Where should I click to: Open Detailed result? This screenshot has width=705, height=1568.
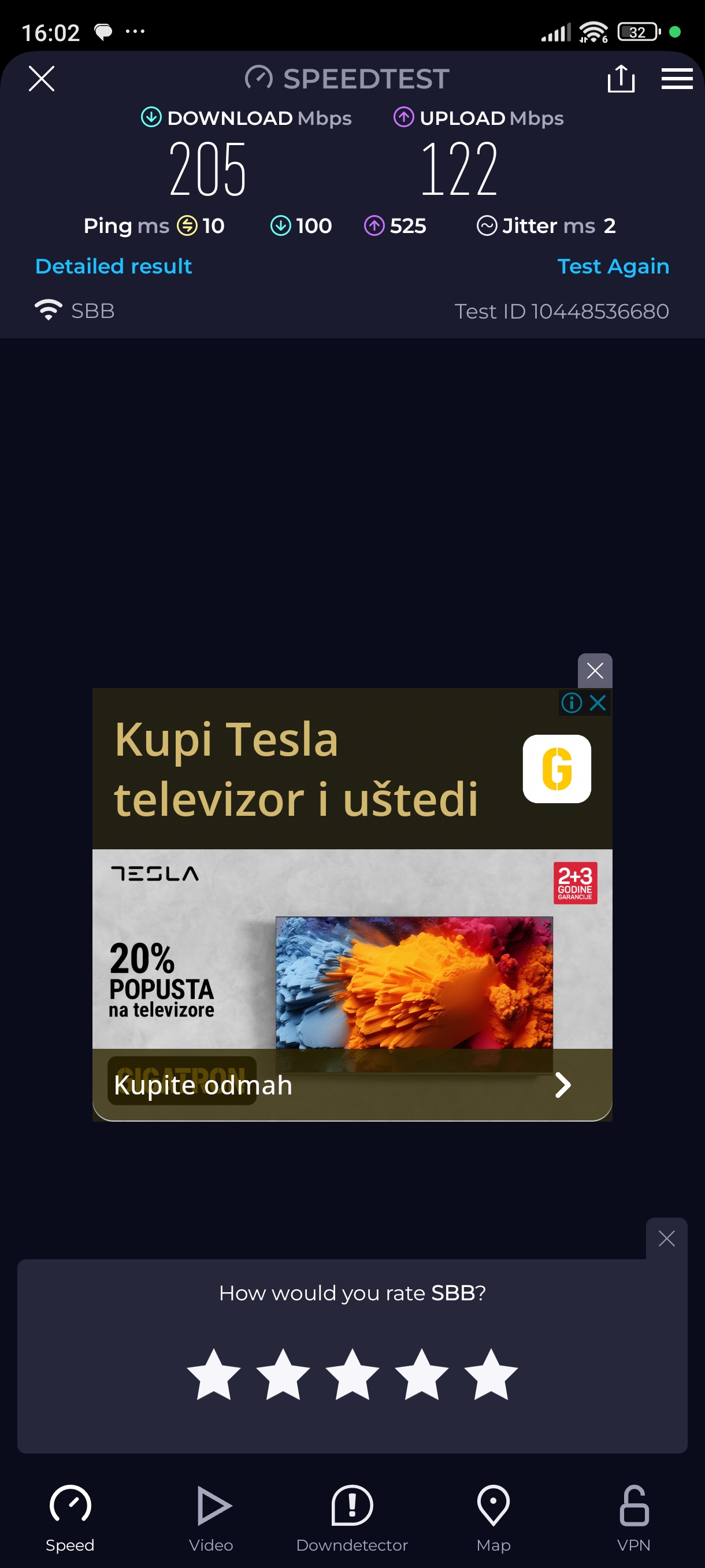click(x=113, y=266)
